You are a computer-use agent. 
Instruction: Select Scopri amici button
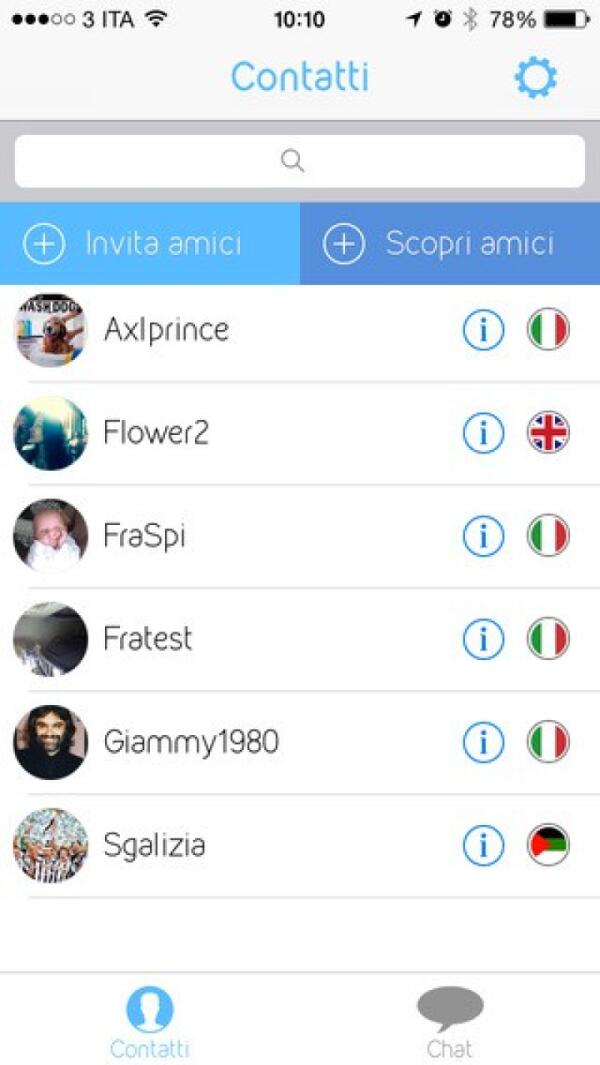click(x=450, y=243)
